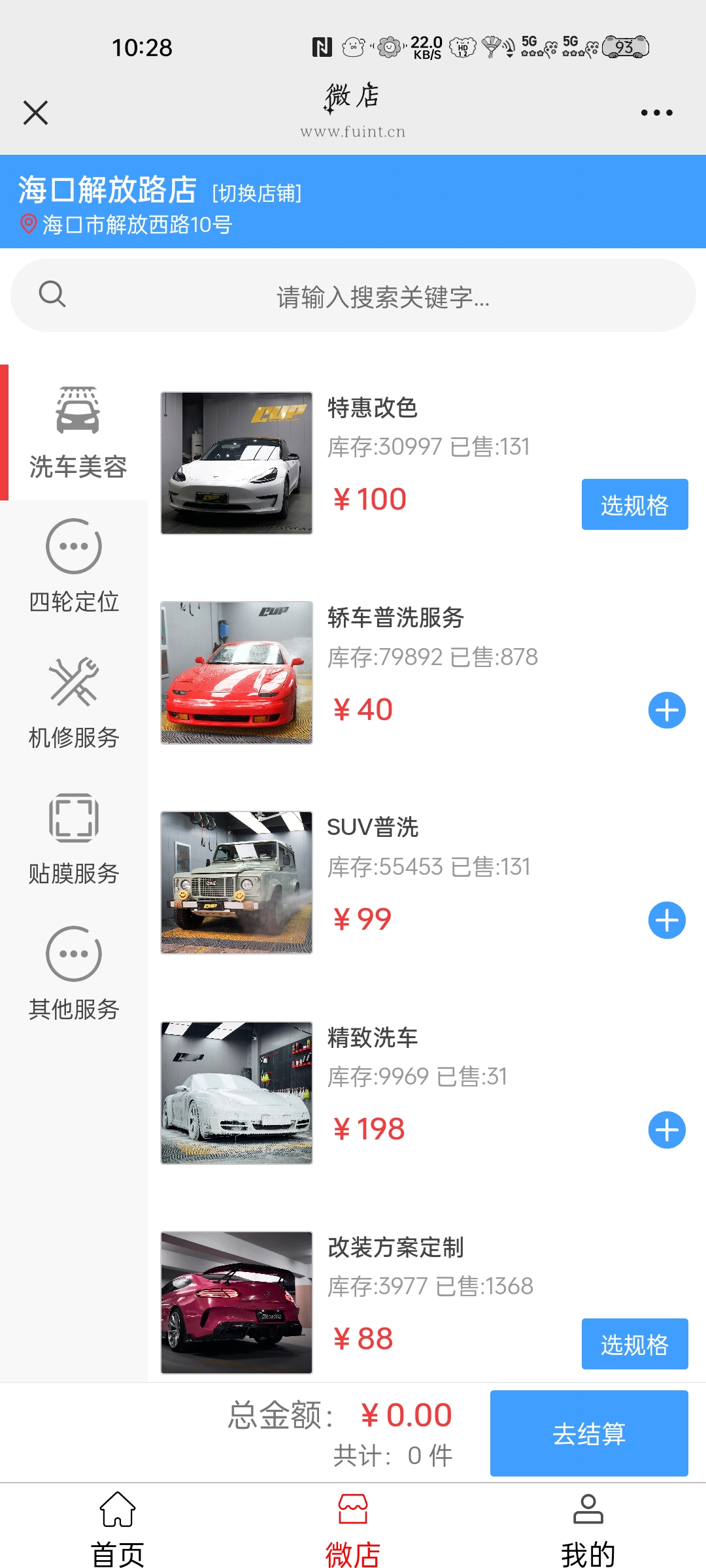Show the 贴膜服务 category
The width and height of the screenshot is (706, 1568).
point(74,838)
